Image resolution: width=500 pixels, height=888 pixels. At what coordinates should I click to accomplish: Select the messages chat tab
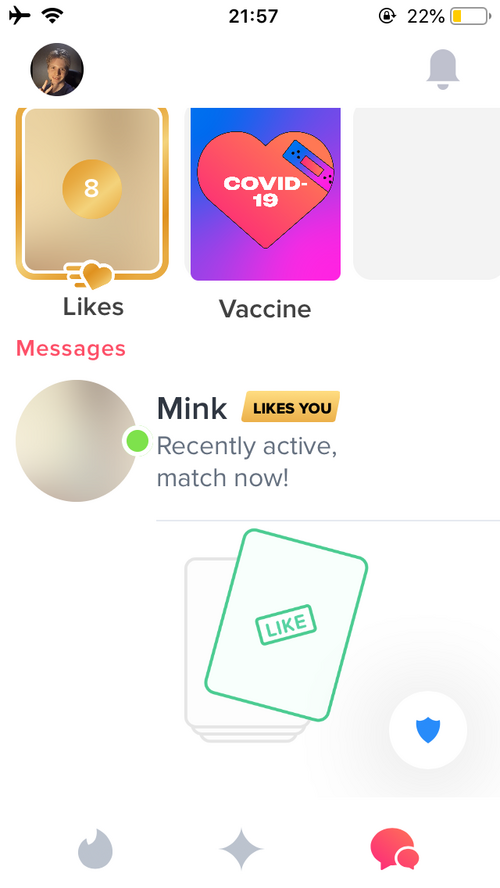pos(395,848)
